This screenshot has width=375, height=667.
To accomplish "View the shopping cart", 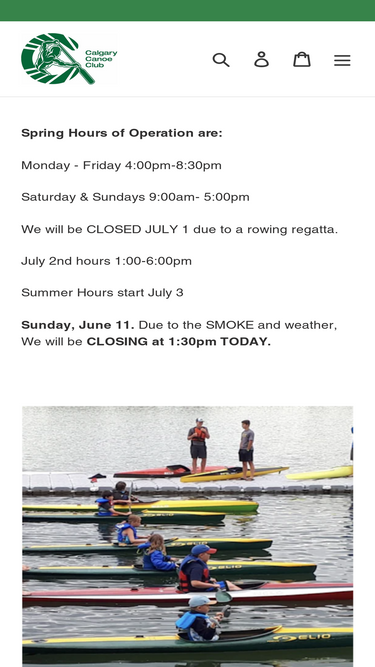I will [x=301, y=59].
